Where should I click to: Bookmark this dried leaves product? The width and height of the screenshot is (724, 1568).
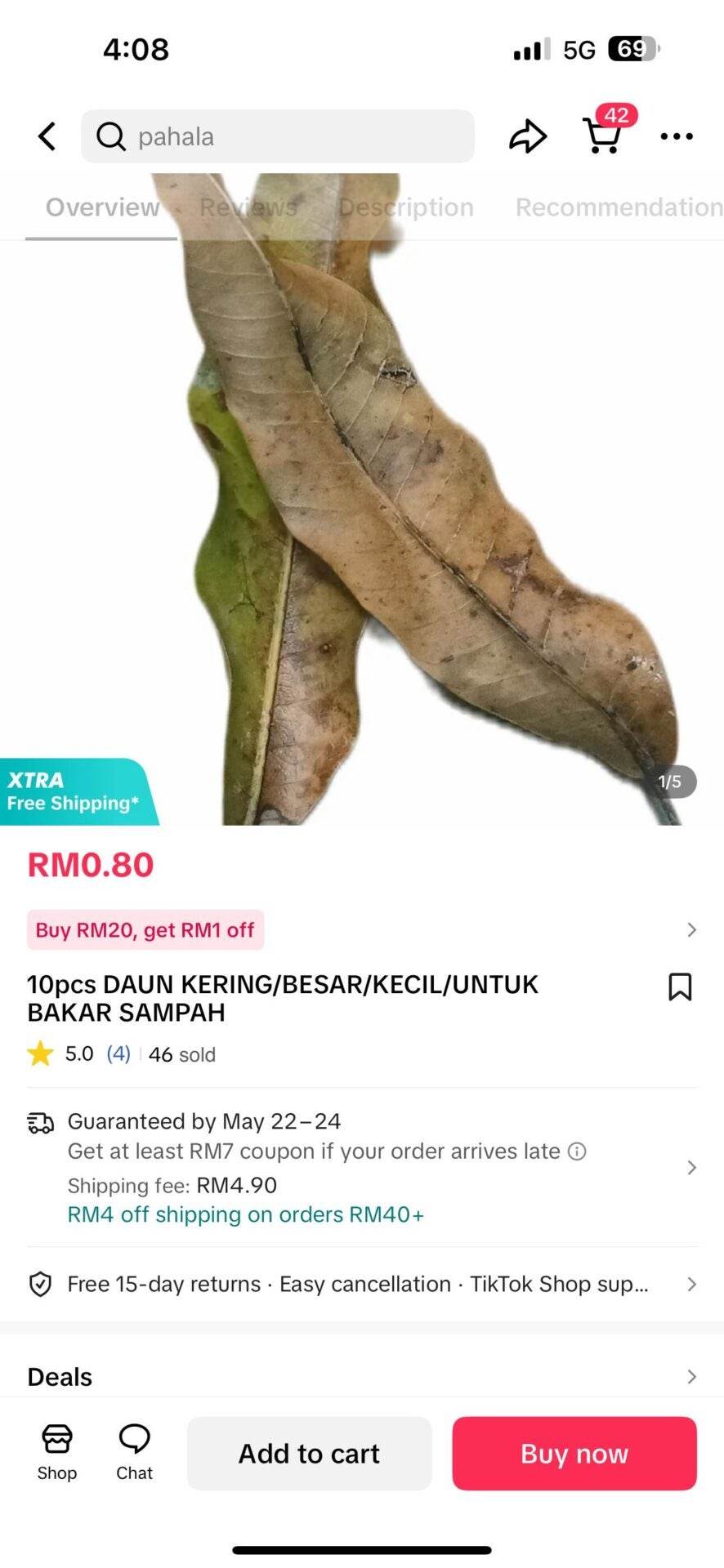click(x=680, y=987)
